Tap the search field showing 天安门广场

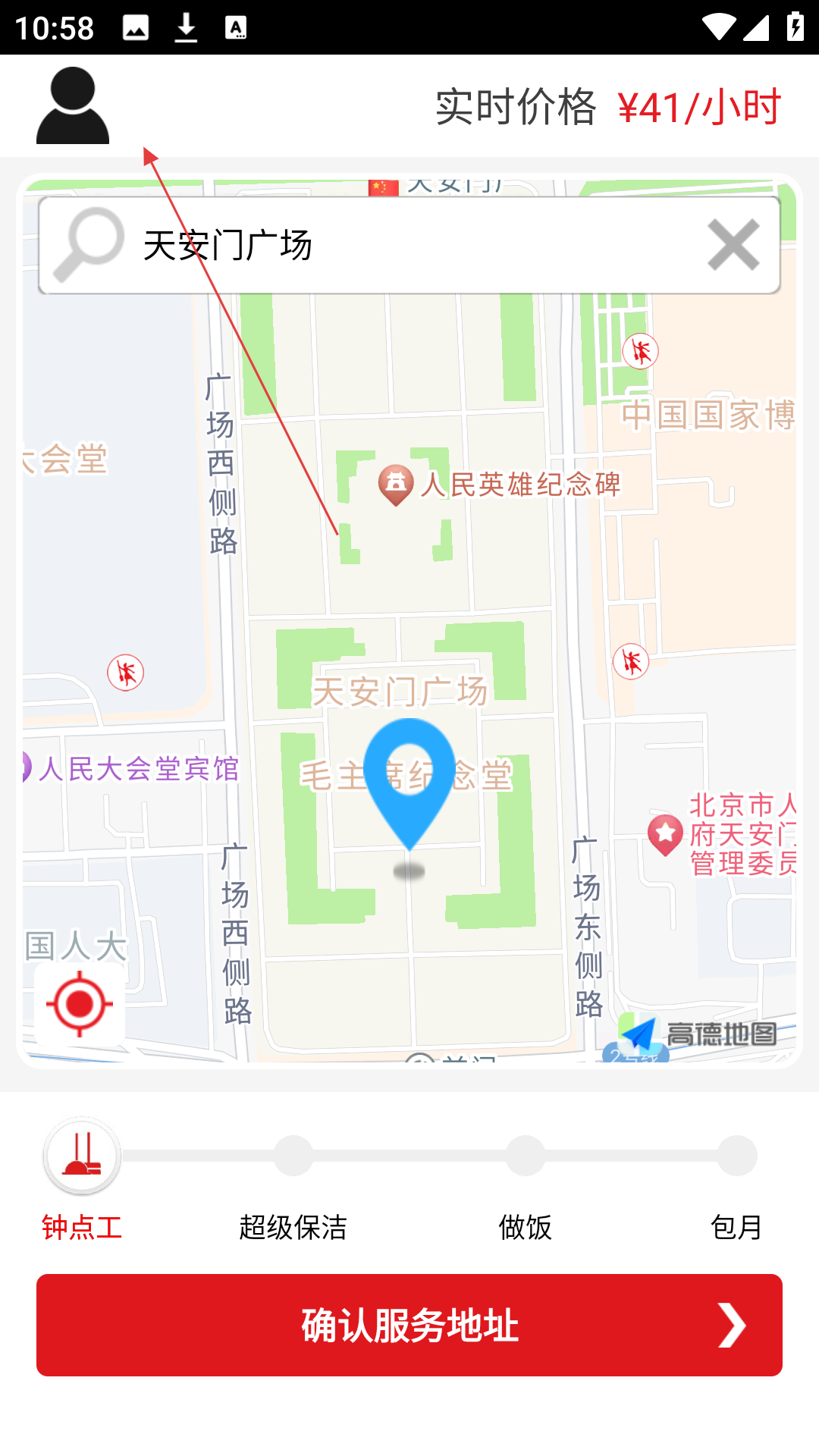point(409,246)
